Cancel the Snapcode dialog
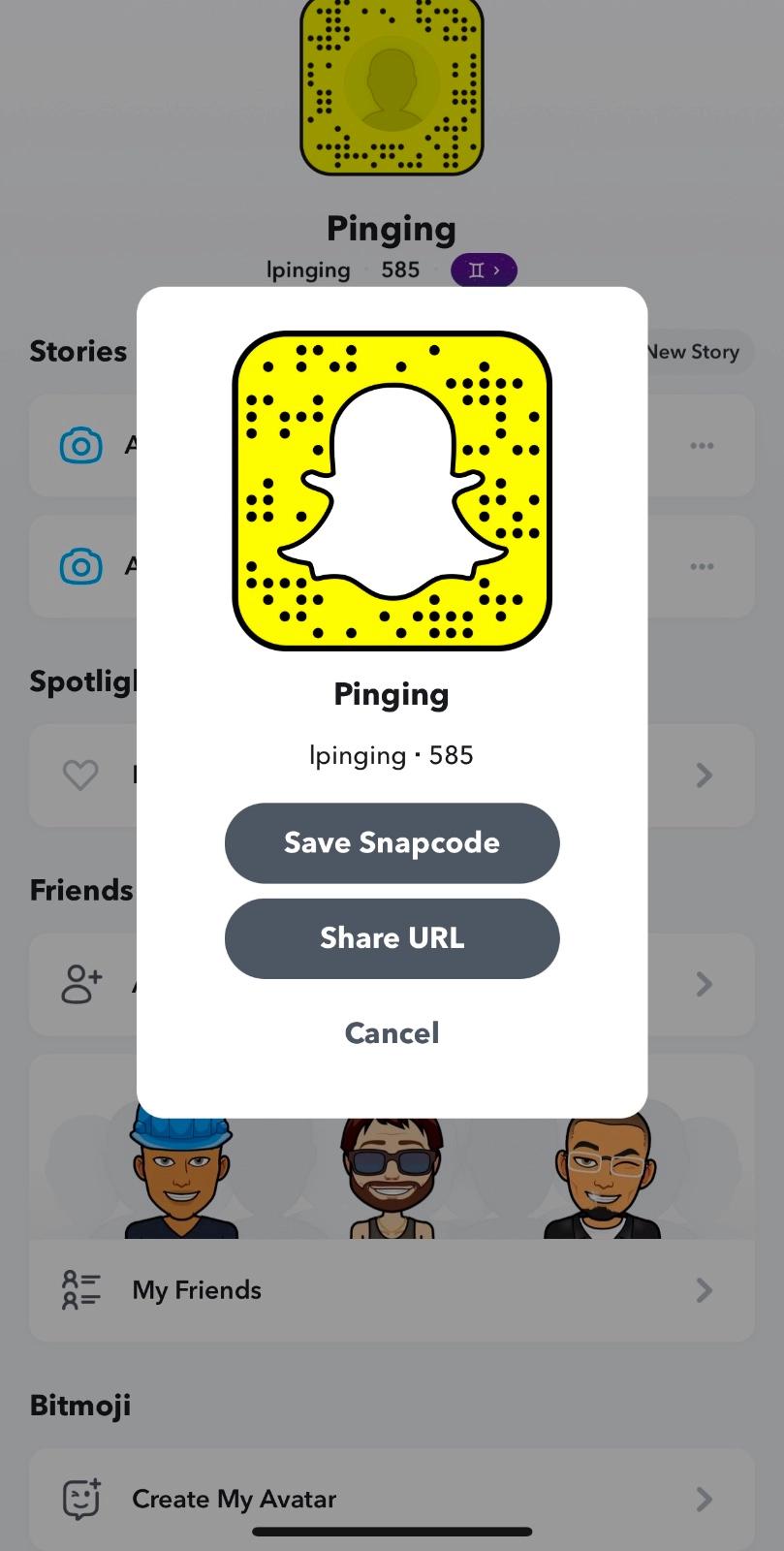The height and width of the screenshot is (1551, 784). coord(392,1032)
